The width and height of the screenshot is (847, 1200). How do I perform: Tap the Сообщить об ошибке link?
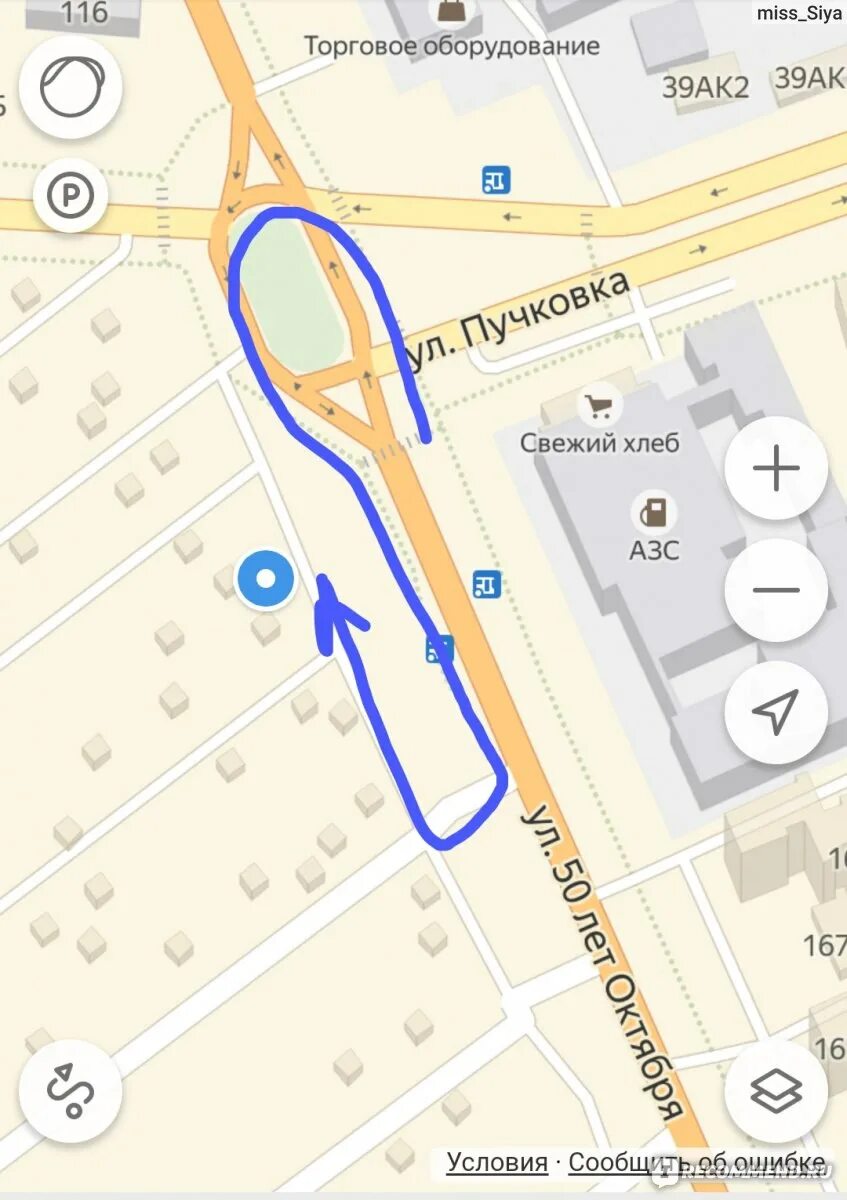click(x=696, y=1162)
